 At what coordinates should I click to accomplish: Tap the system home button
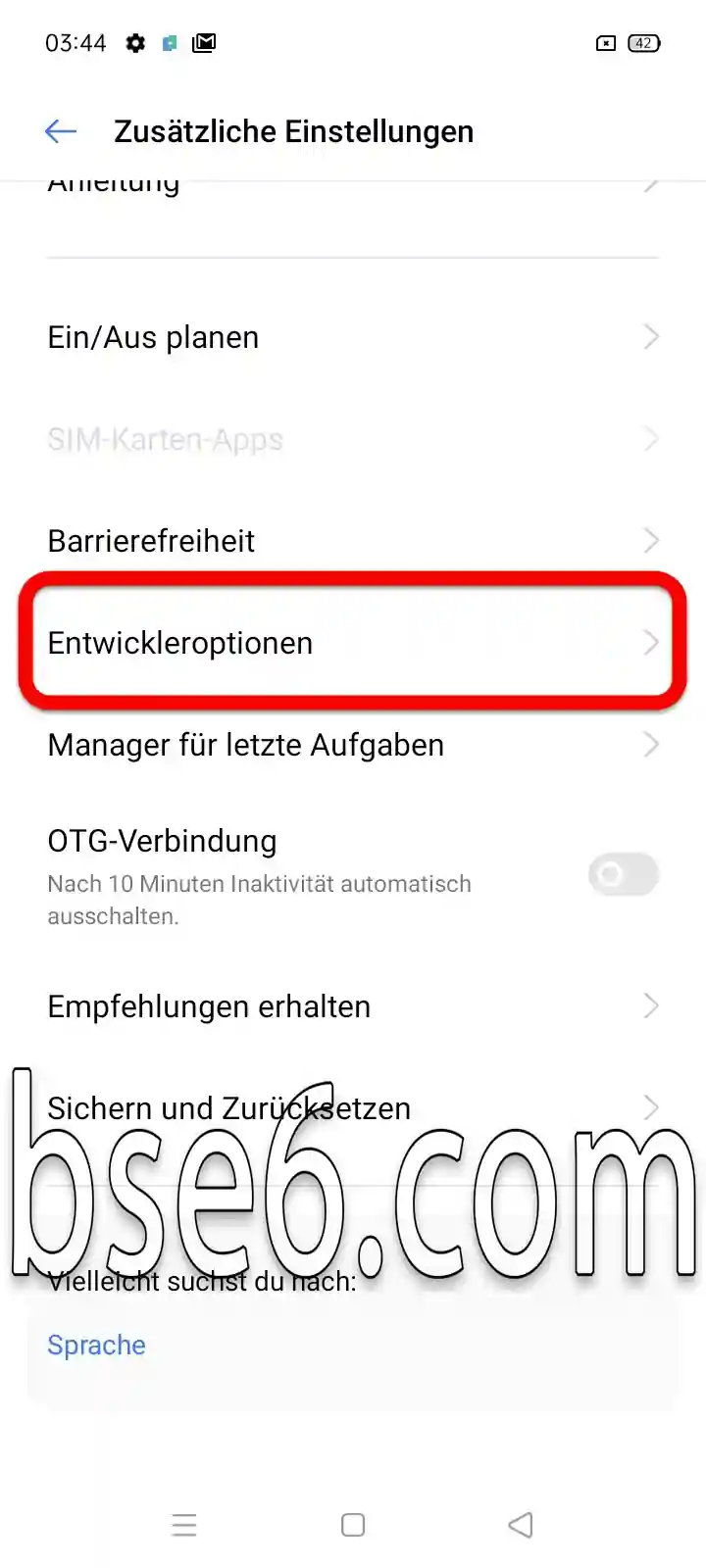pos(353,1525)
